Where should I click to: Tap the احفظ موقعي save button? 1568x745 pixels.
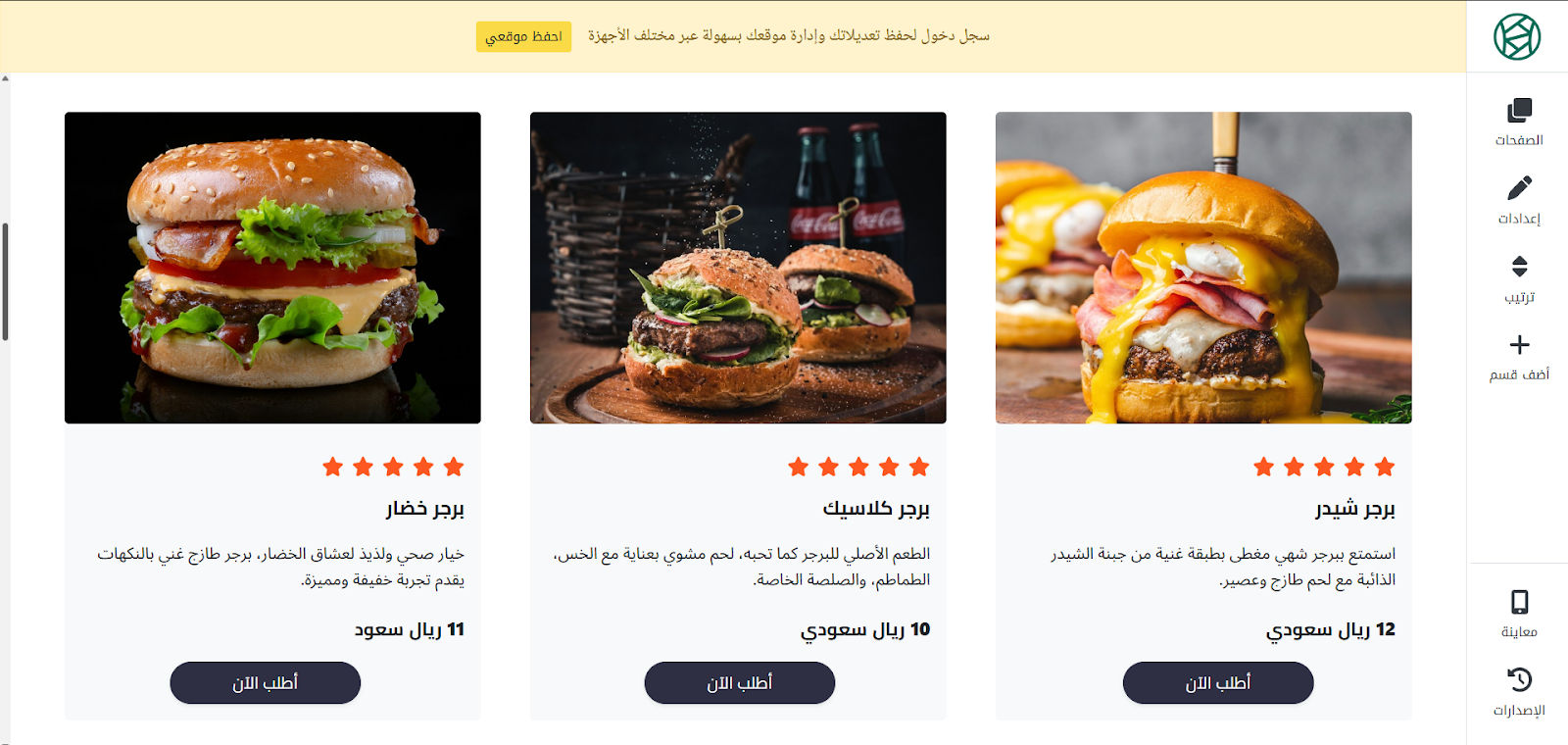[523, 36]
